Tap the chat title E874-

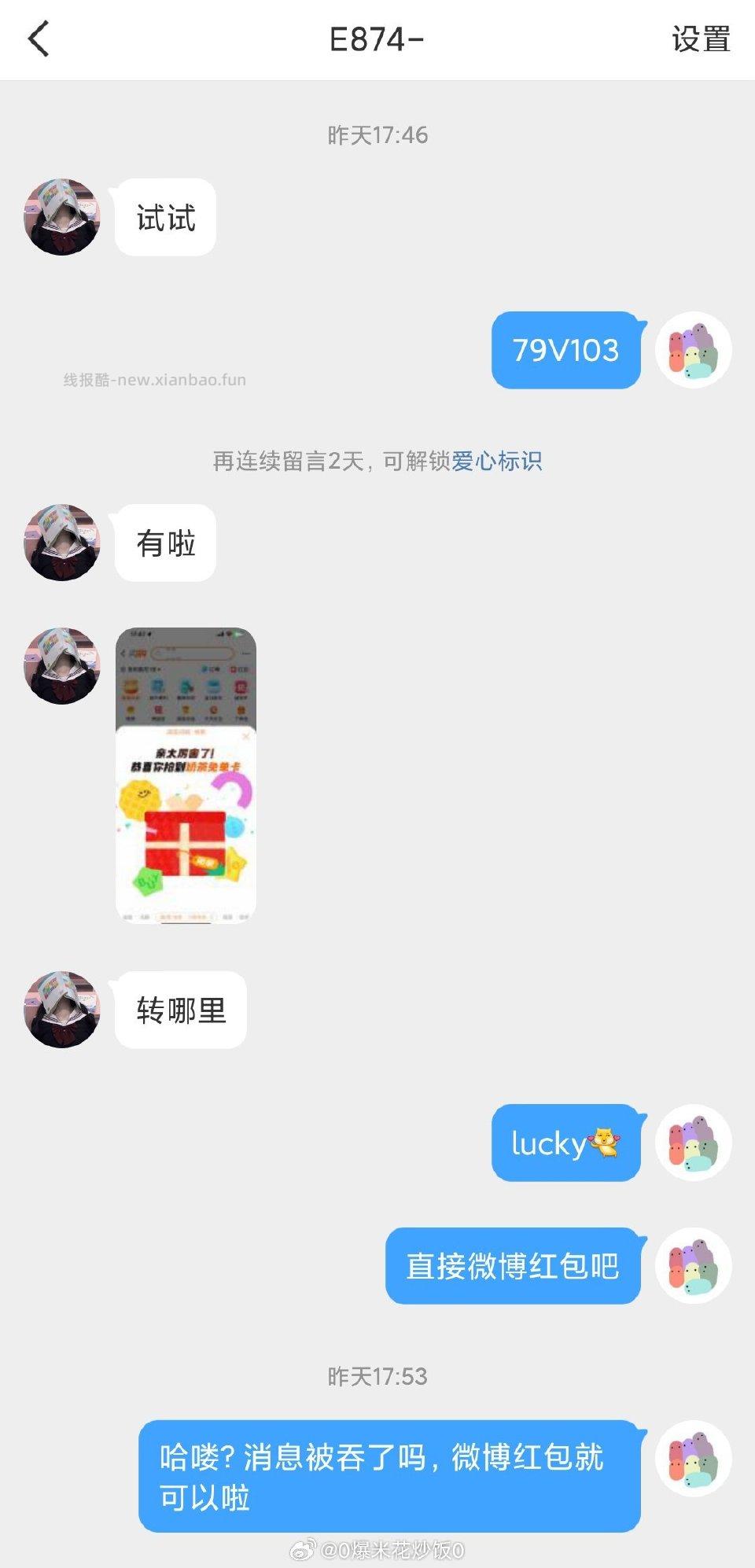coord(377,39)
